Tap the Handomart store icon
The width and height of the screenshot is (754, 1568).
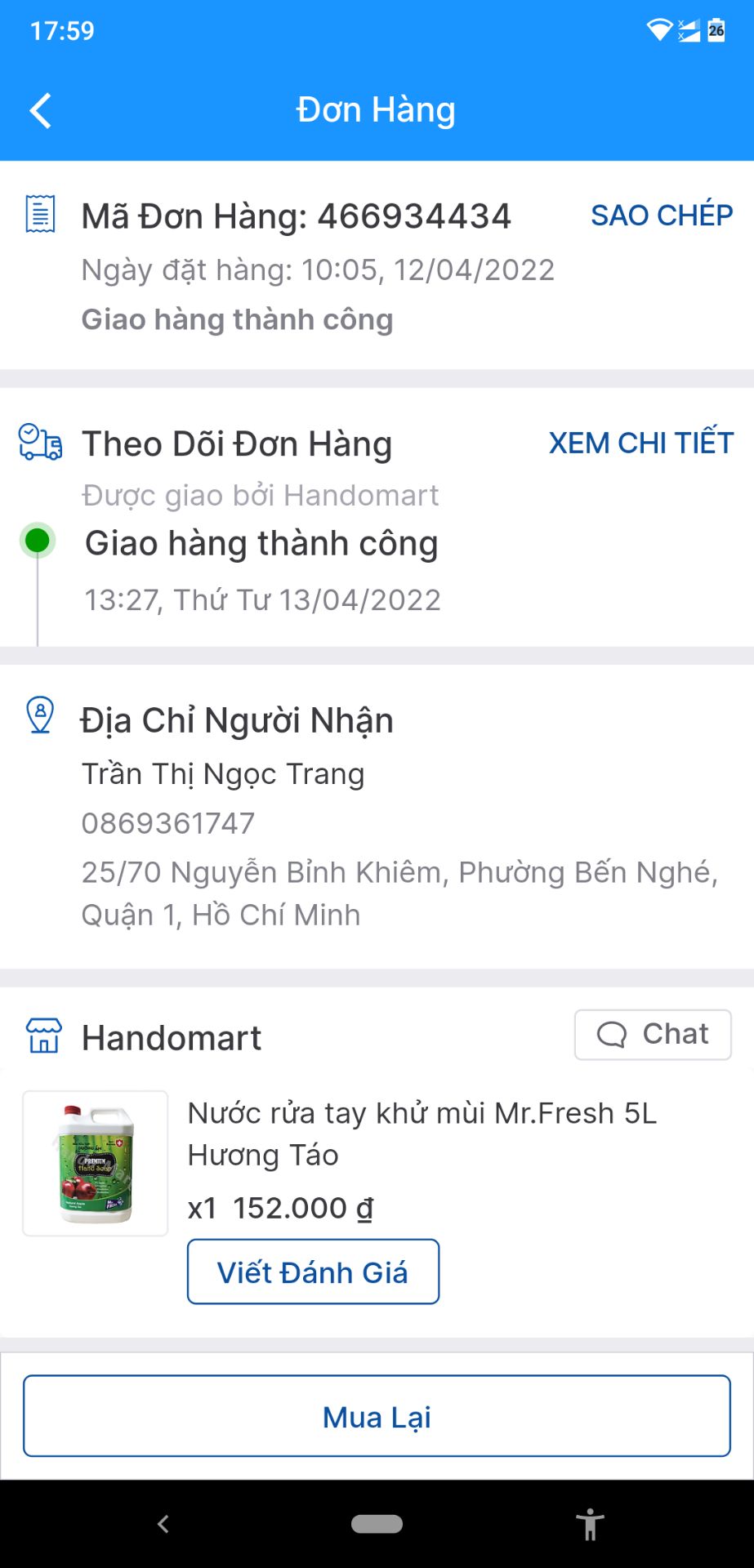pos(40,1036)
